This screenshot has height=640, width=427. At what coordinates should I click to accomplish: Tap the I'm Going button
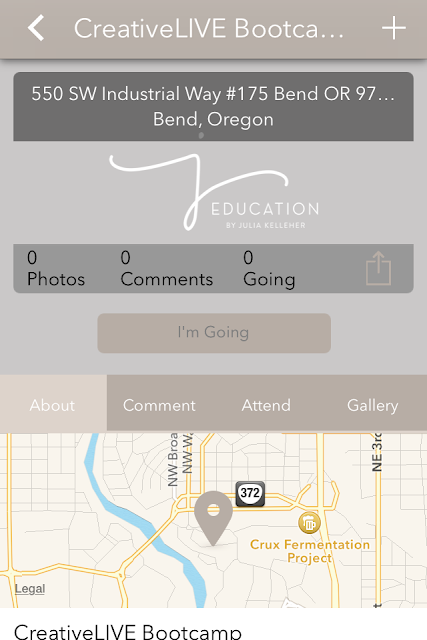click(214, 333)
